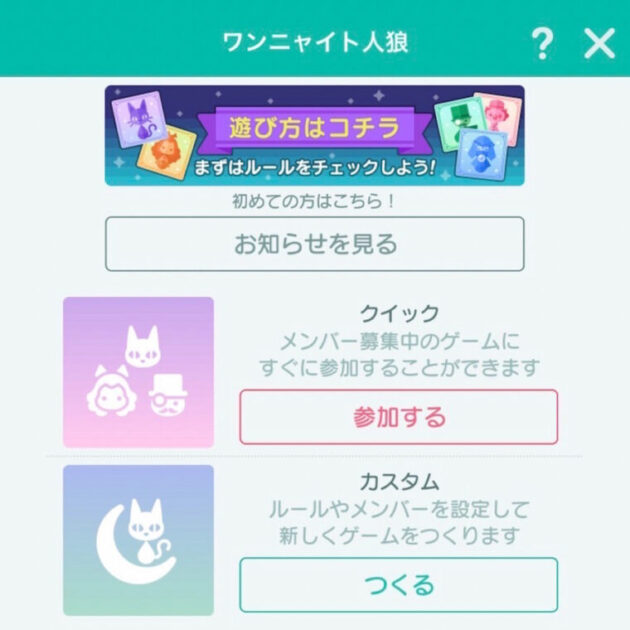Open the help question mark icon

click(541, 43)
